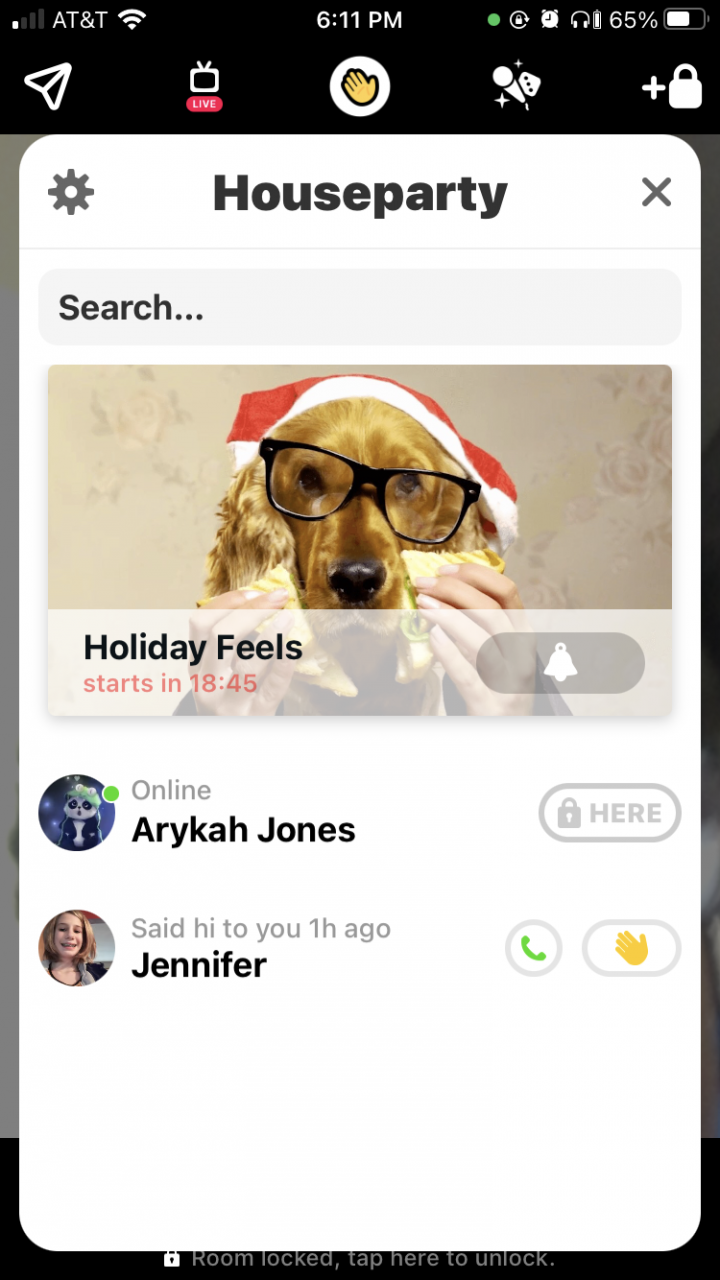Open the send/share paper plane icon

[48, 86]
